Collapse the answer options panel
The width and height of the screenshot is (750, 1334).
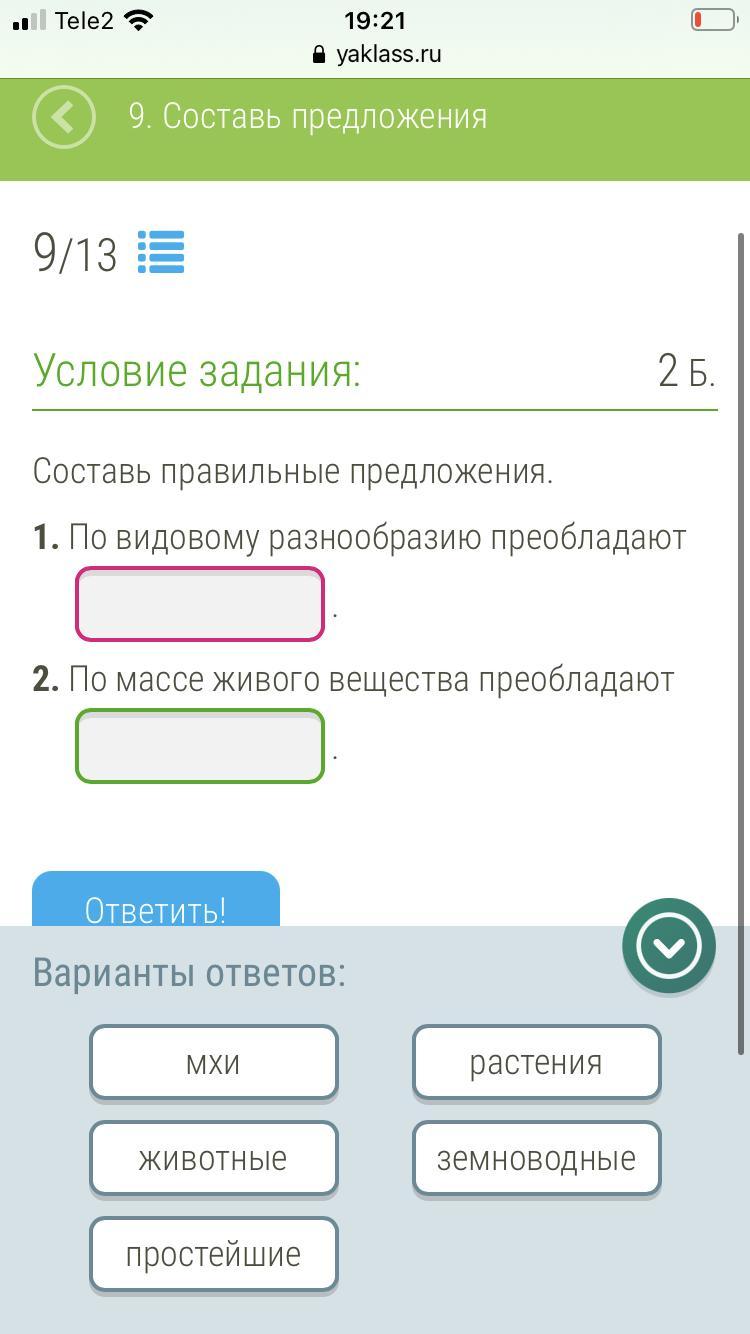[669, 946]
